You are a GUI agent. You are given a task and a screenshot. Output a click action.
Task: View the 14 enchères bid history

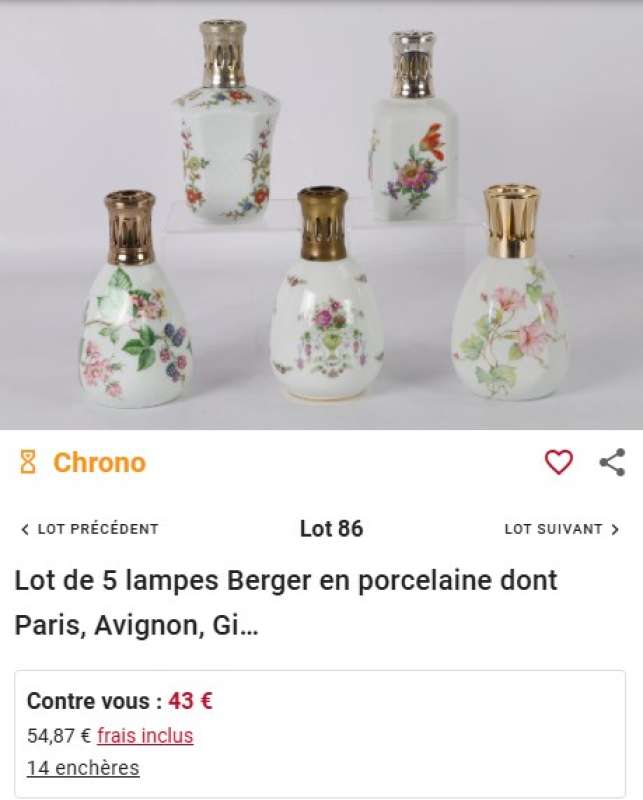pyautogui.click(x=83, y=768)
